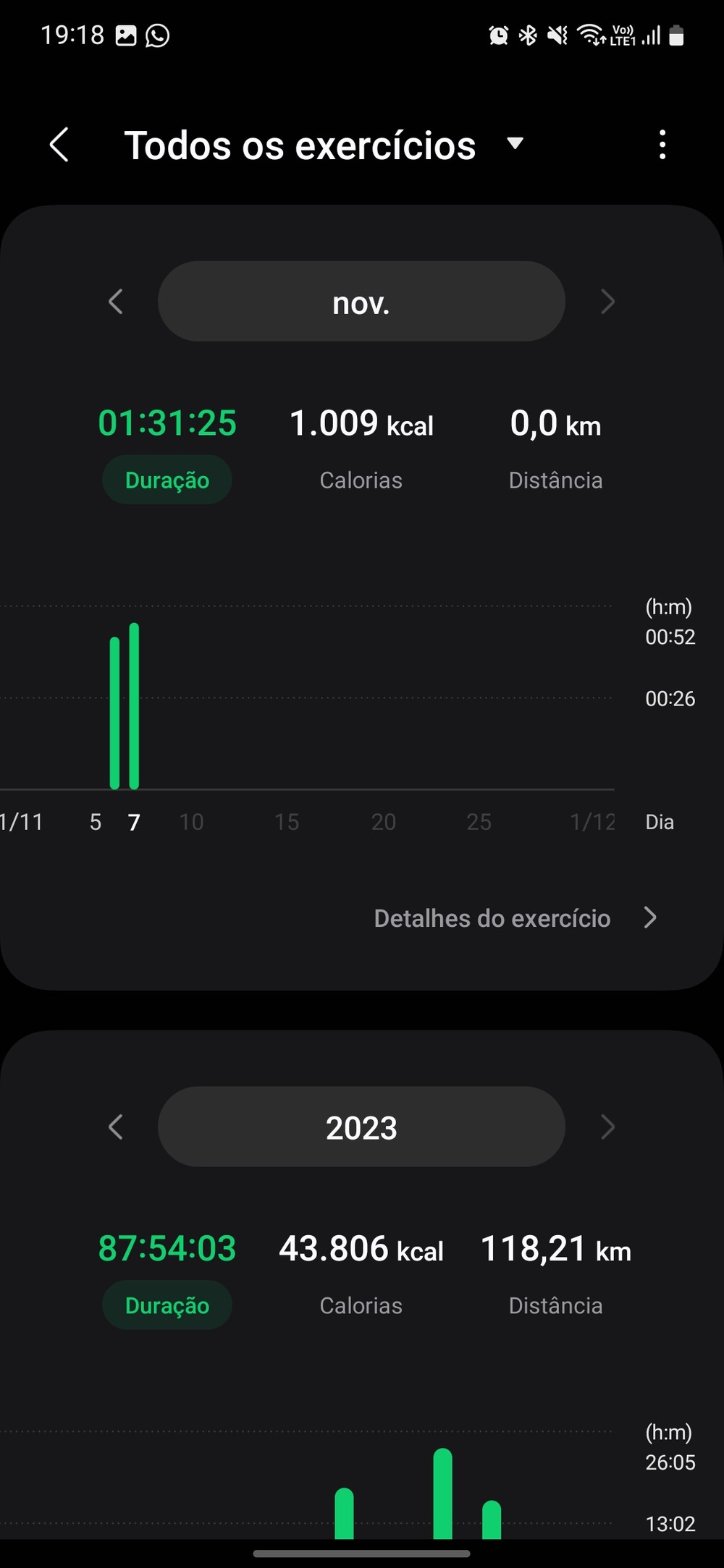The height and width of the screenshot is (1568, 724).
Task: Go back using the top-left arrow
Action: (x=59, y=145)
